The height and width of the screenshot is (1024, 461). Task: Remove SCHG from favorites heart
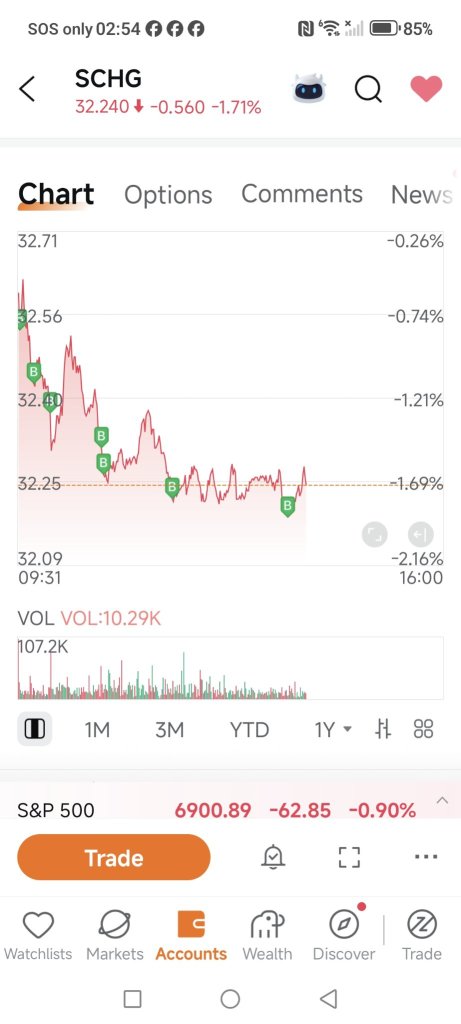click(426, 88)
